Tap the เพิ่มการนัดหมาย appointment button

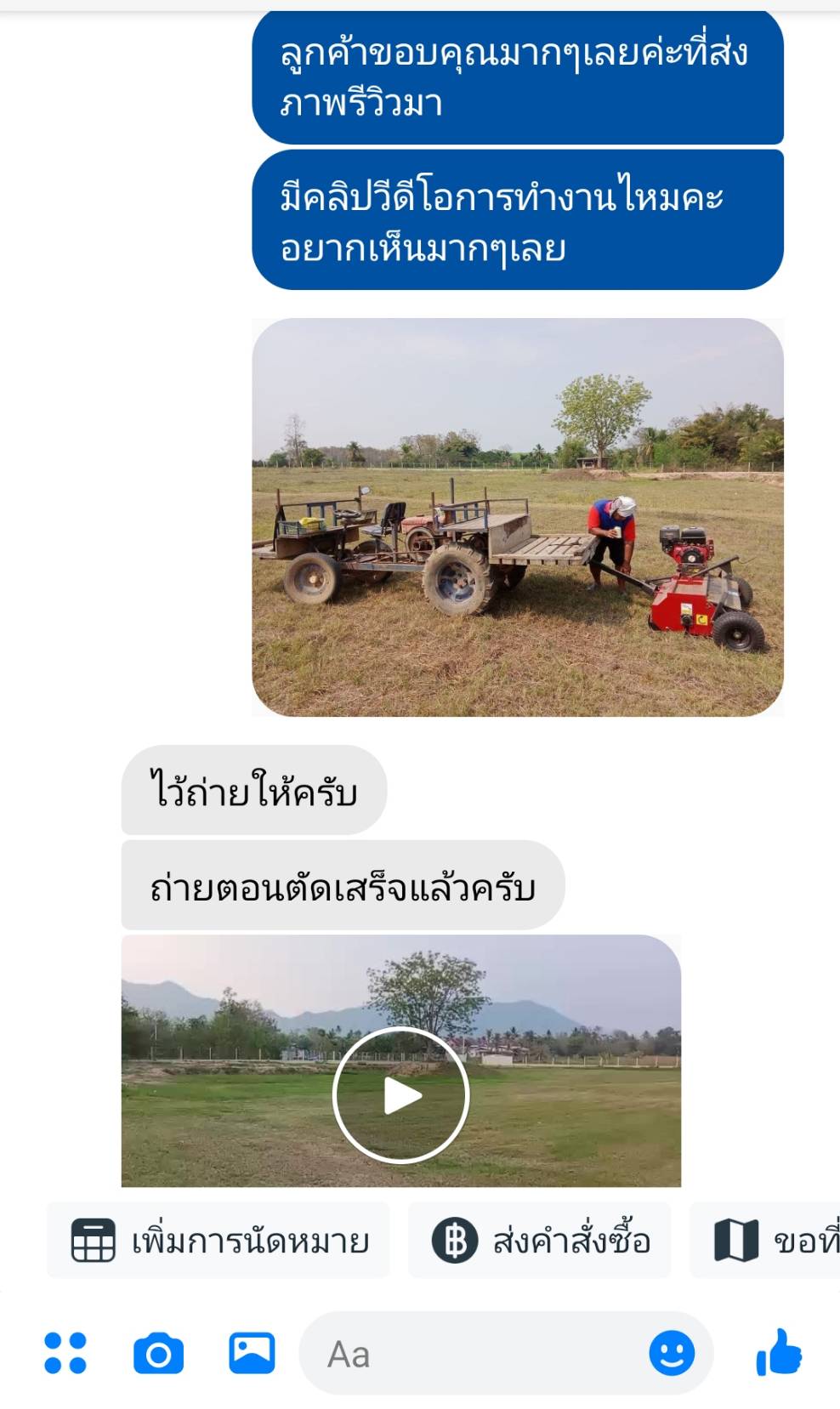219,1240
